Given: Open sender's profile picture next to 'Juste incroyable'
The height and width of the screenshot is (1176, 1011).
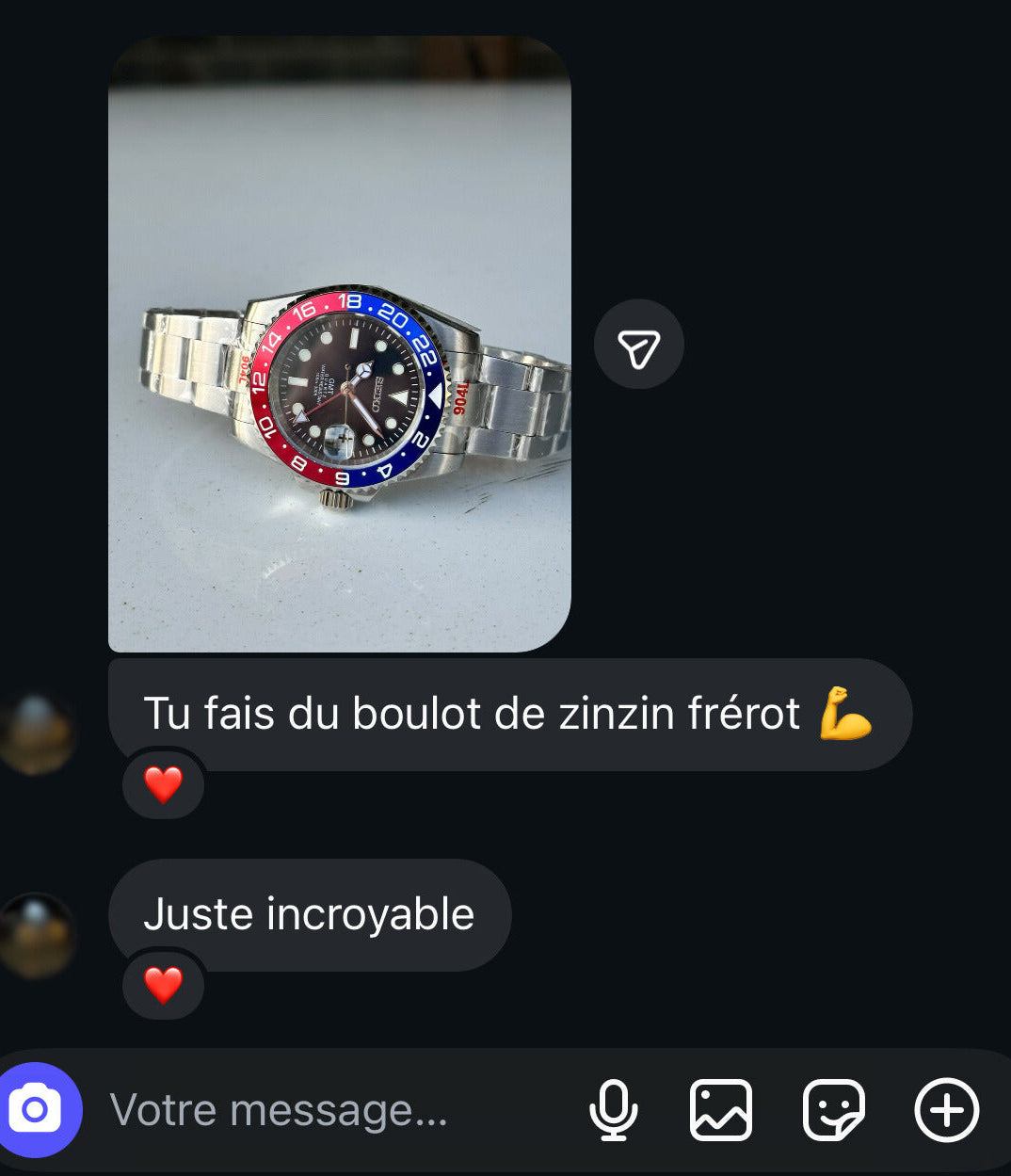Looking at the screenshot, I should (x=37, y=936).
